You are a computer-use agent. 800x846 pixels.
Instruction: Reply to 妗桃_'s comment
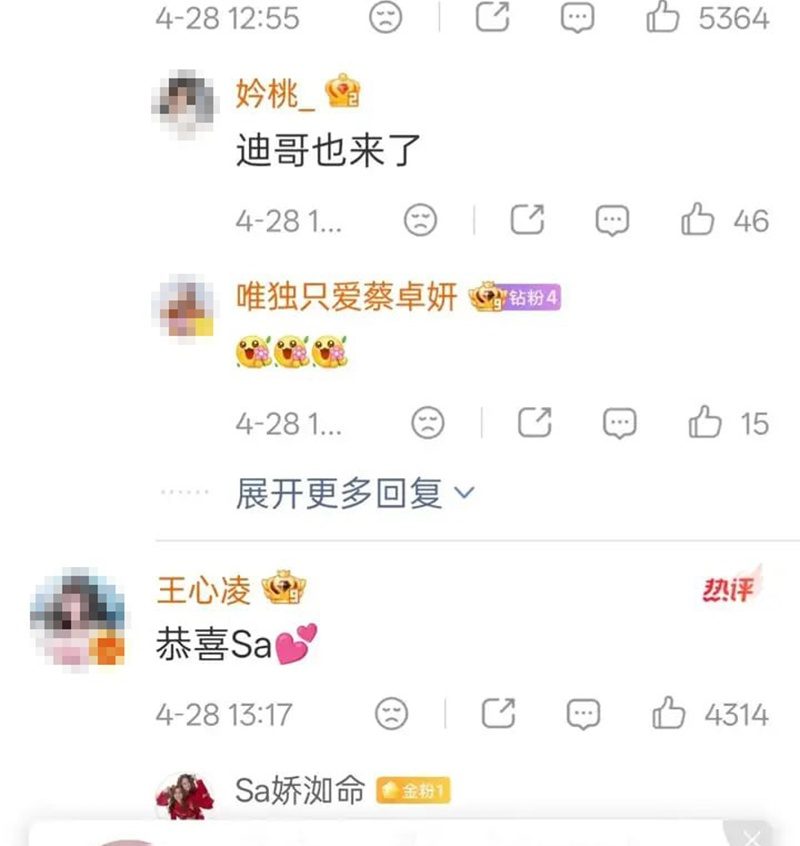click(612, 221)
